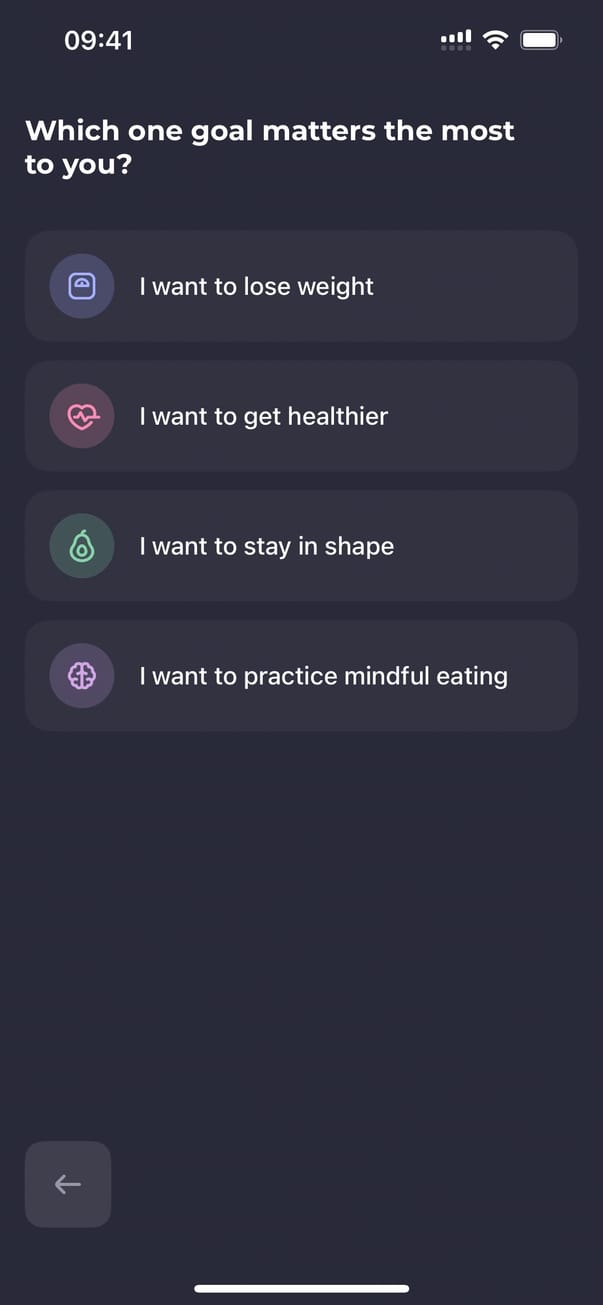The width and height of the screenshot is (603, 1305).
Task: Pick the "I want to stay in shape" option
Action: pyautogui.click(x=301, y=546)
